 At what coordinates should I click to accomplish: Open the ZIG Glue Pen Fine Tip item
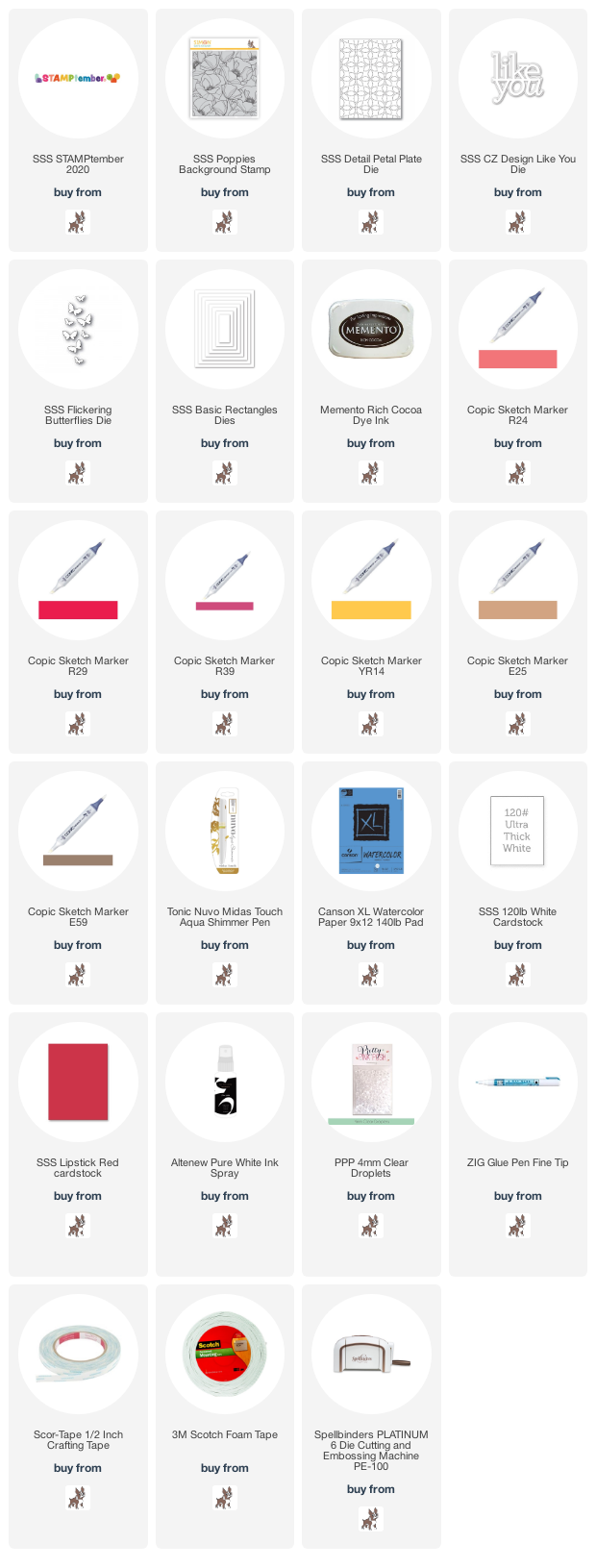(517, 1083)
